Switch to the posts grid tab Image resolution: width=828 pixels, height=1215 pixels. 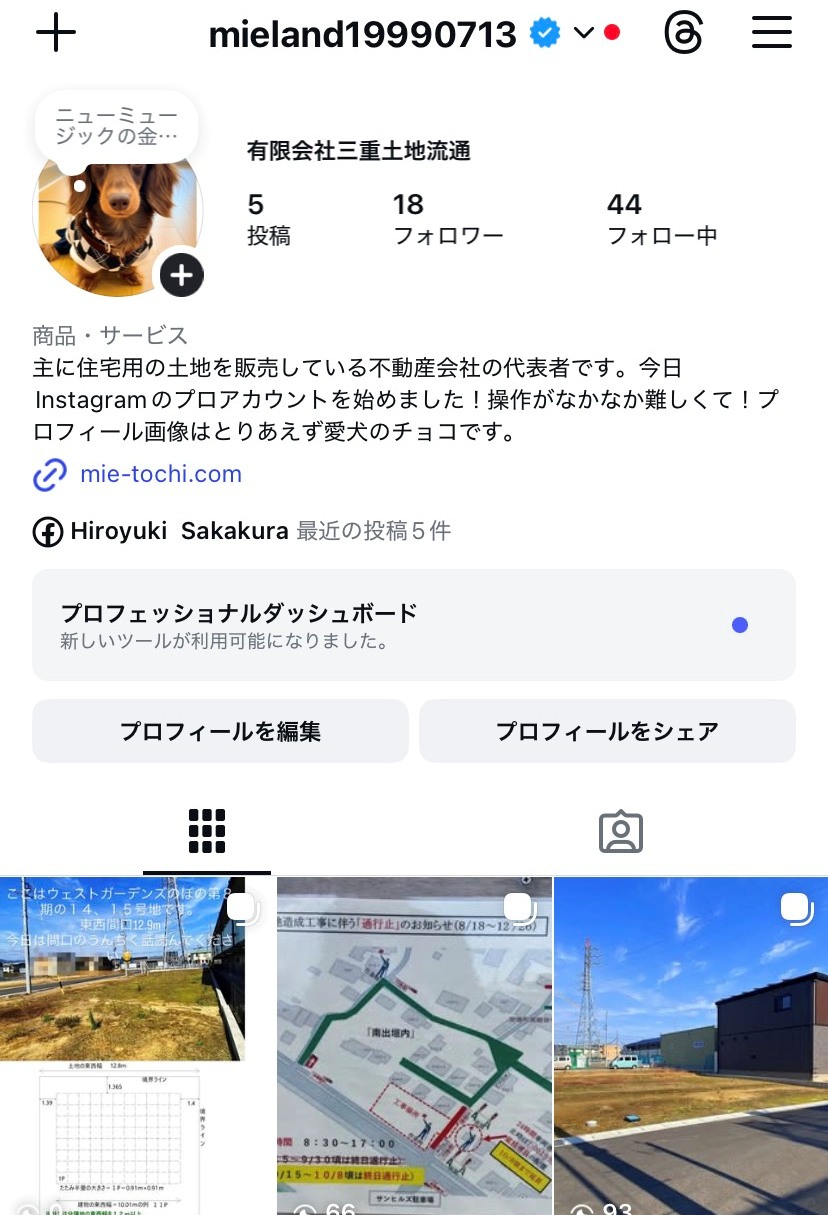(x=207, y=831)
